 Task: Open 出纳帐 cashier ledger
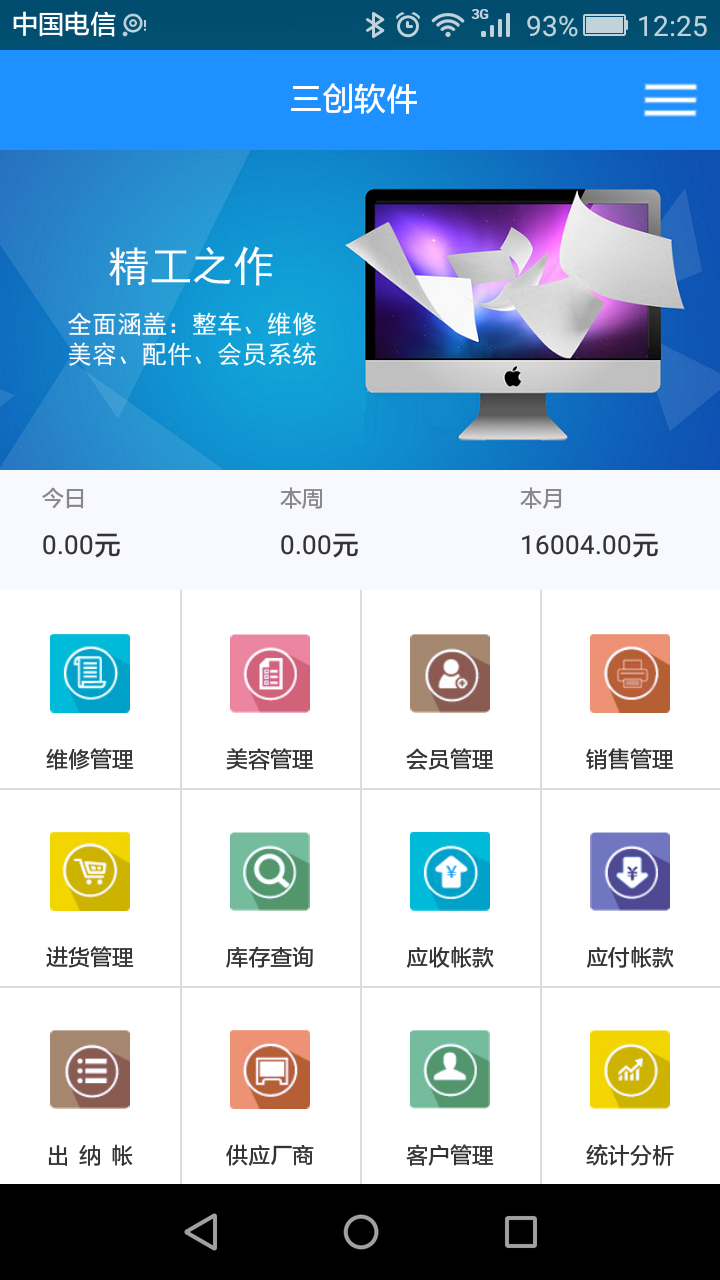tap(90, 1086)
